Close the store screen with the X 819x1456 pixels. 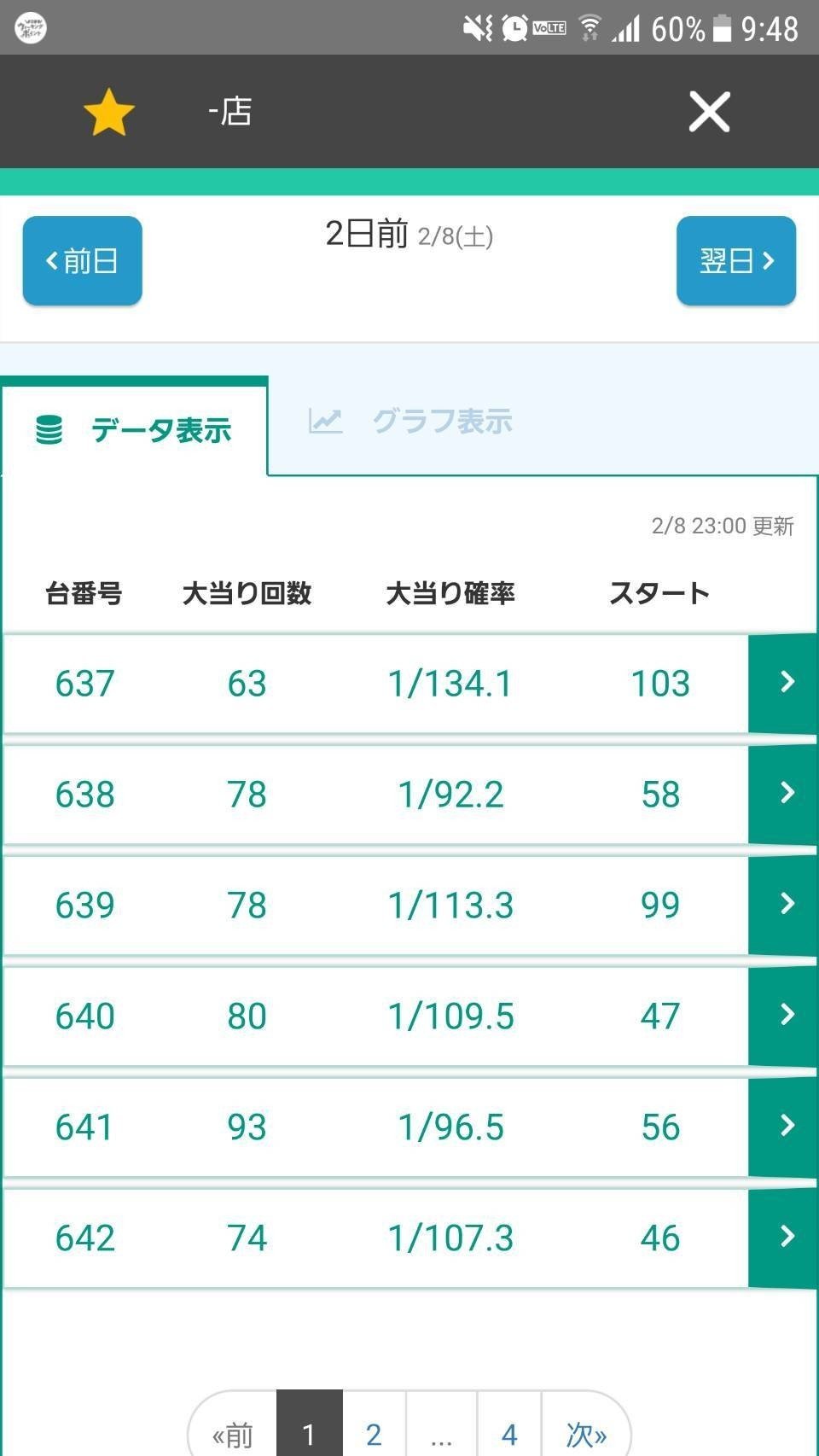coord(708,112)
